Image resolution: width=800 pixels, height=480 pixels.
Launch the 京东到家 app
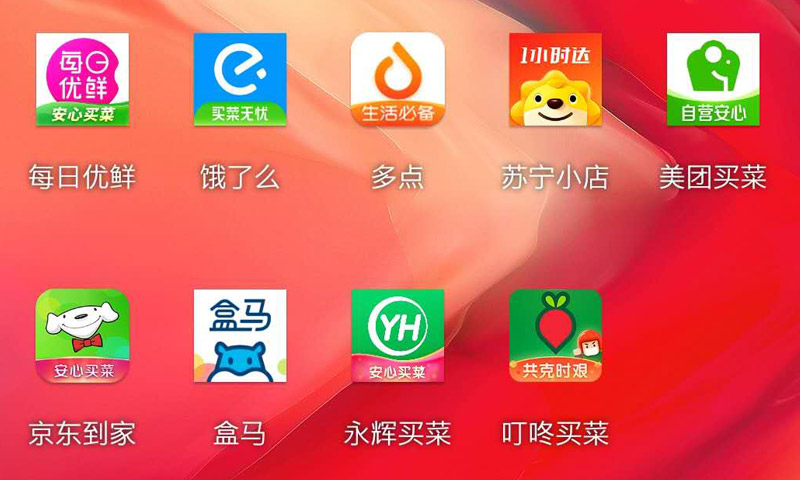pos(82,336)
